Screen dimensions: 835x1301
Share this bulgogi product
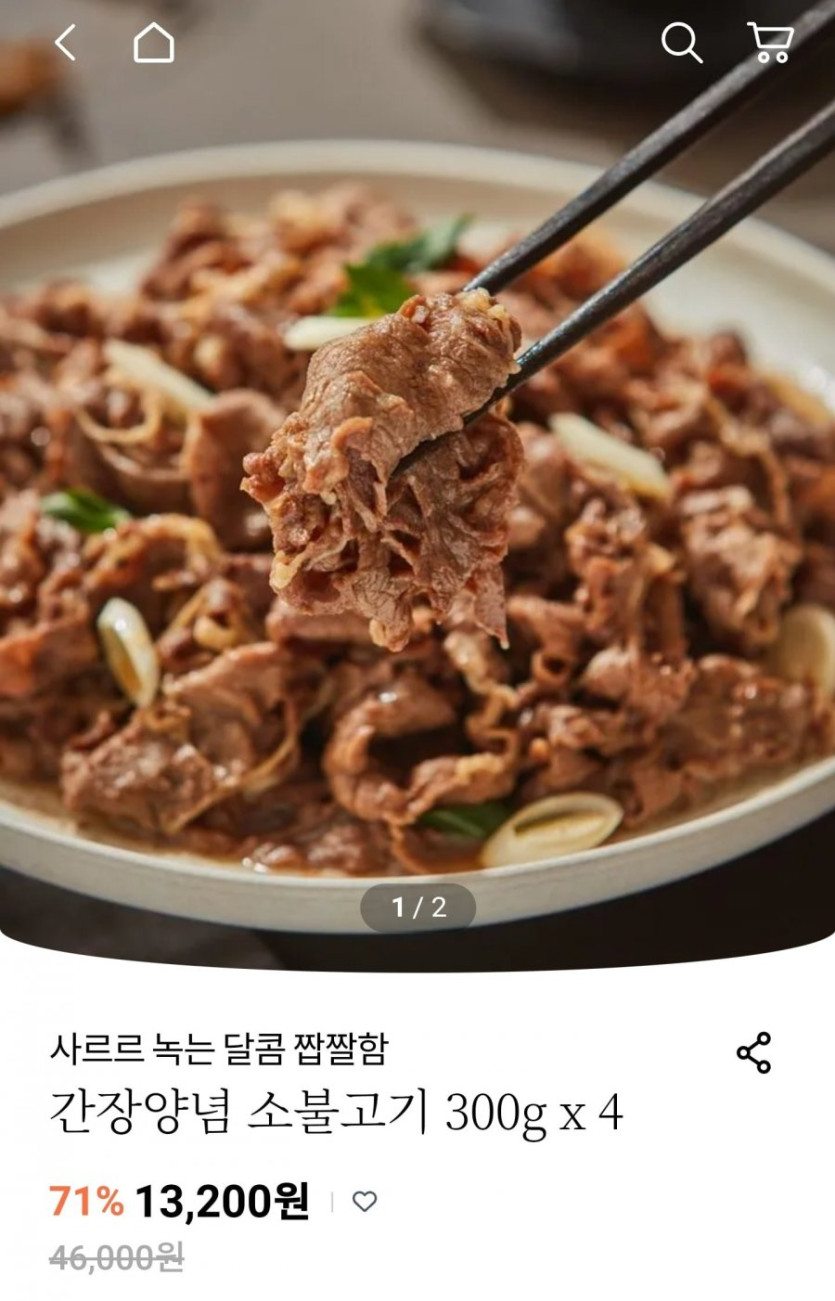(753, 1053)
